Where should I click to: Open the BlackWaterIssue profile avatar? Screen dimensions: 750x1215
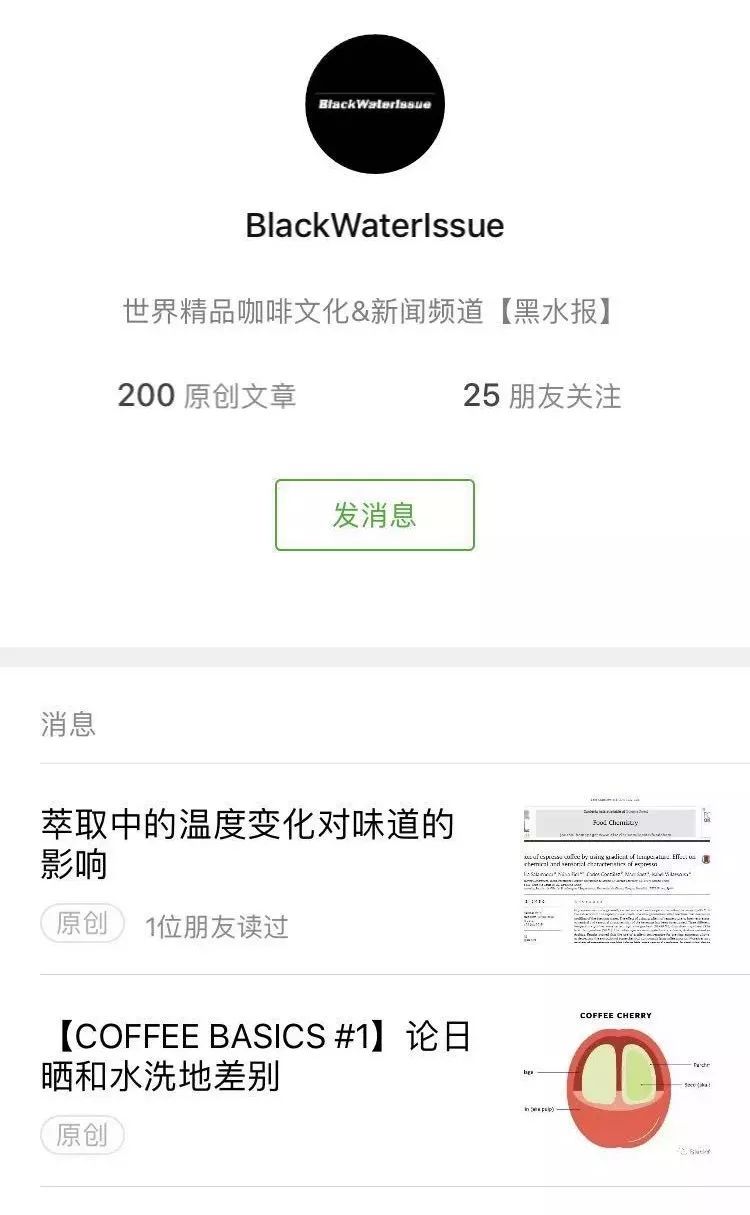click(x=374, y=104)
